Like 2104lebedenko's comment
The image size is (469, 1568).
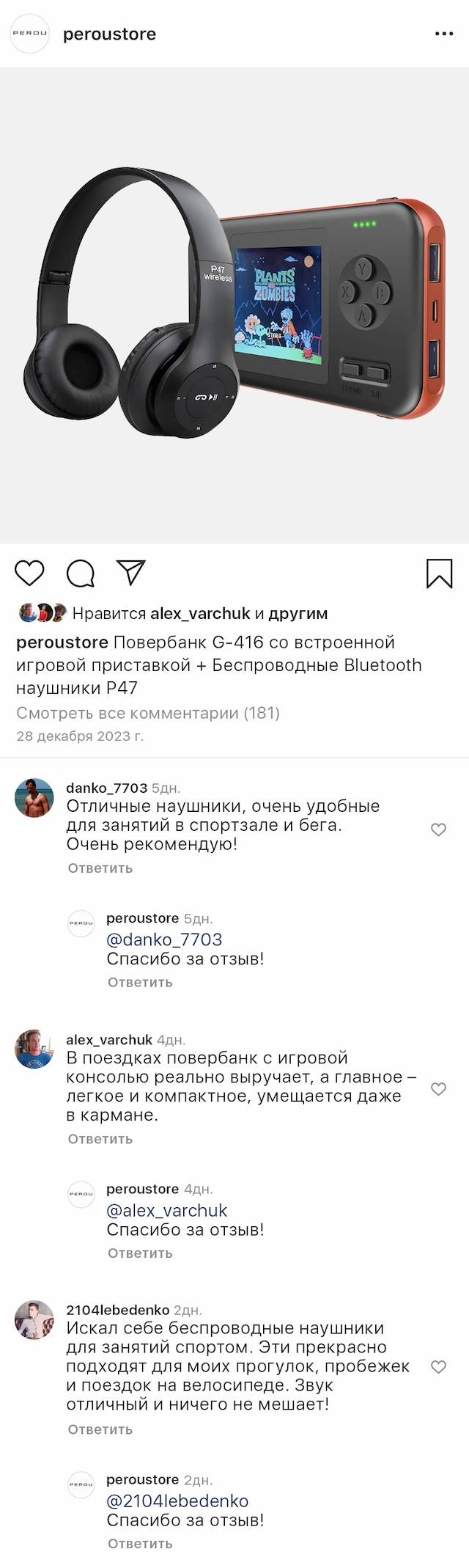(x=438, y=1367)
